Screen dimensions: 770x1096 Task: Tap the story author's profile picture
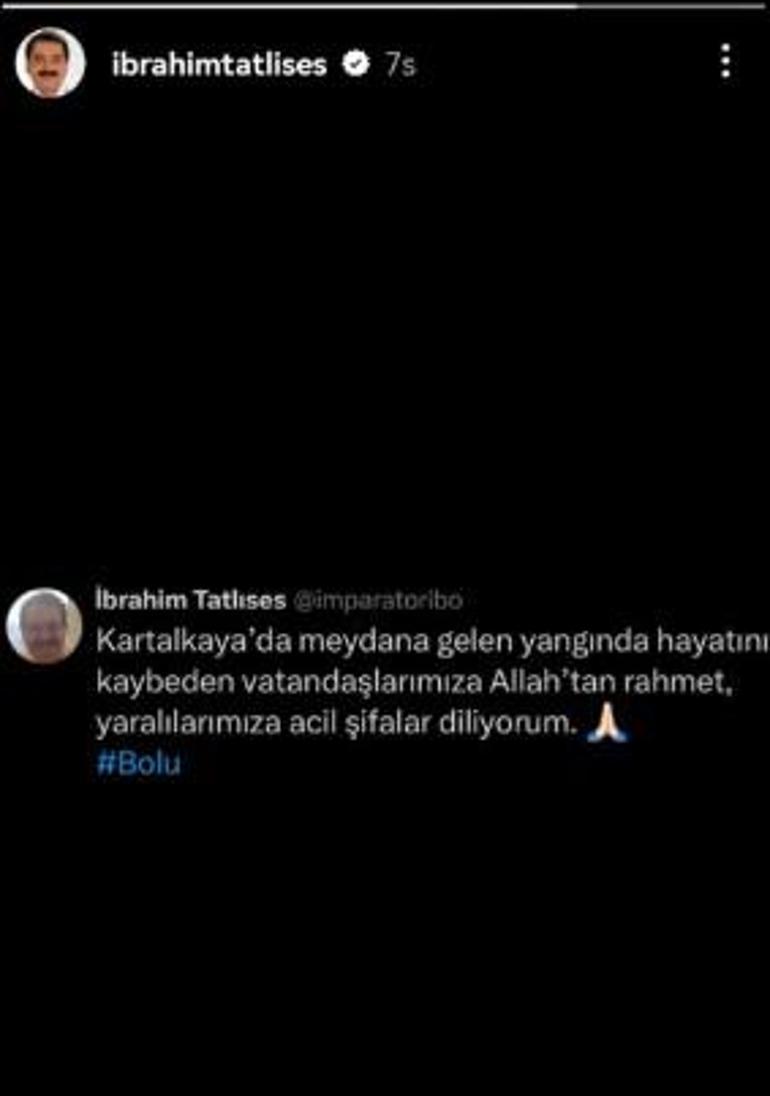(50, 63)
